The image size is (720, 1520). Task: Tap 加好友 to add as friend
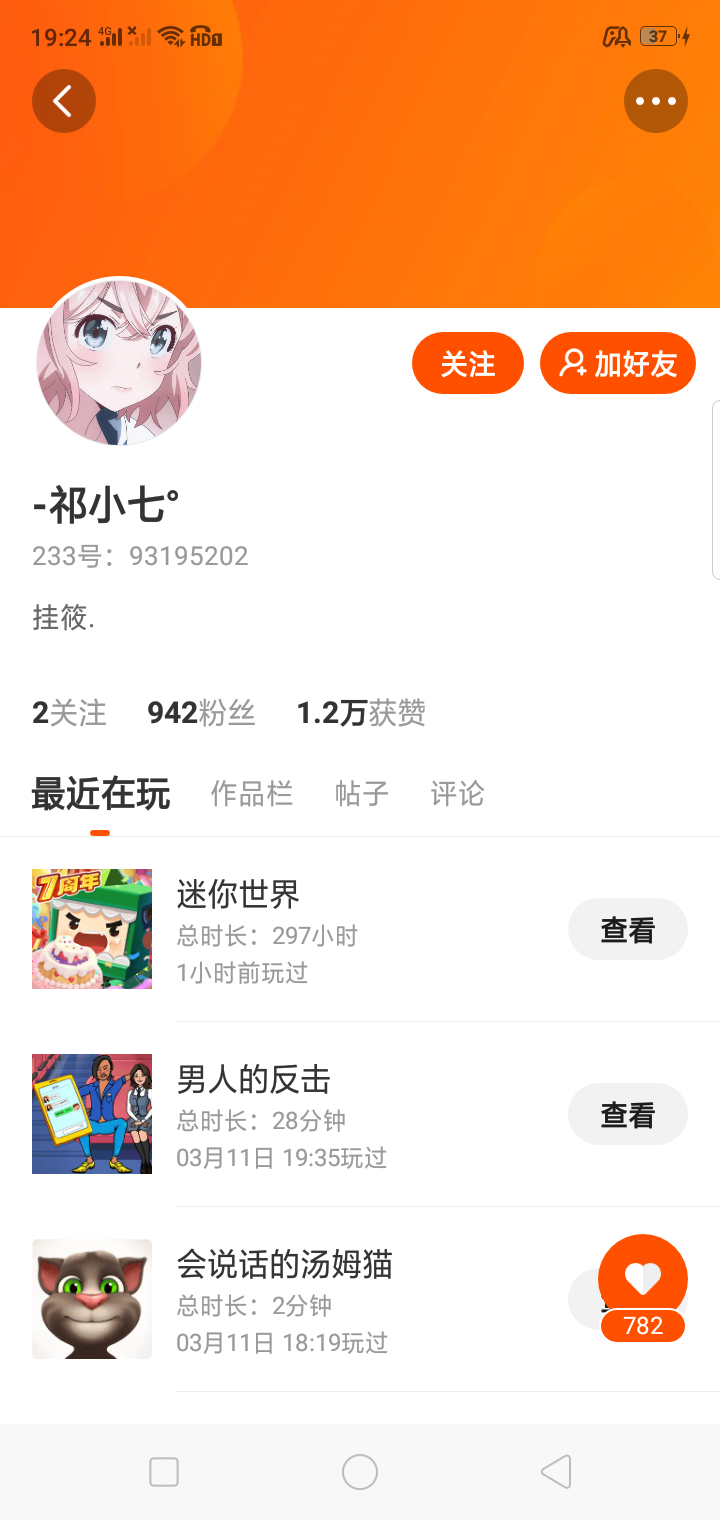(x=618, y=363)
